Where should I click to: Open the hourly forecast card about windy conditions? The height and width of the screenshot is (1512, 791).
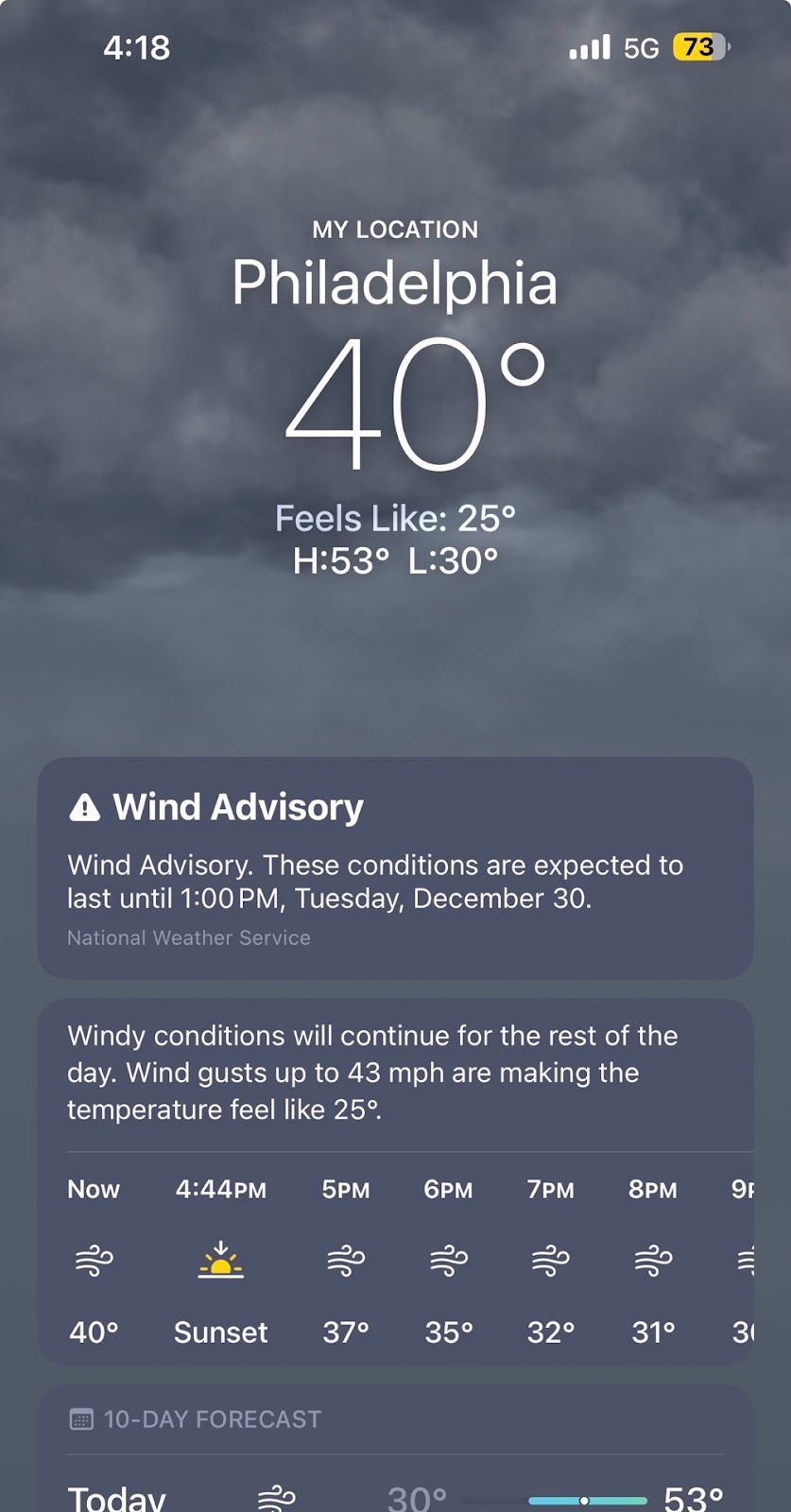click(395, 1074)
